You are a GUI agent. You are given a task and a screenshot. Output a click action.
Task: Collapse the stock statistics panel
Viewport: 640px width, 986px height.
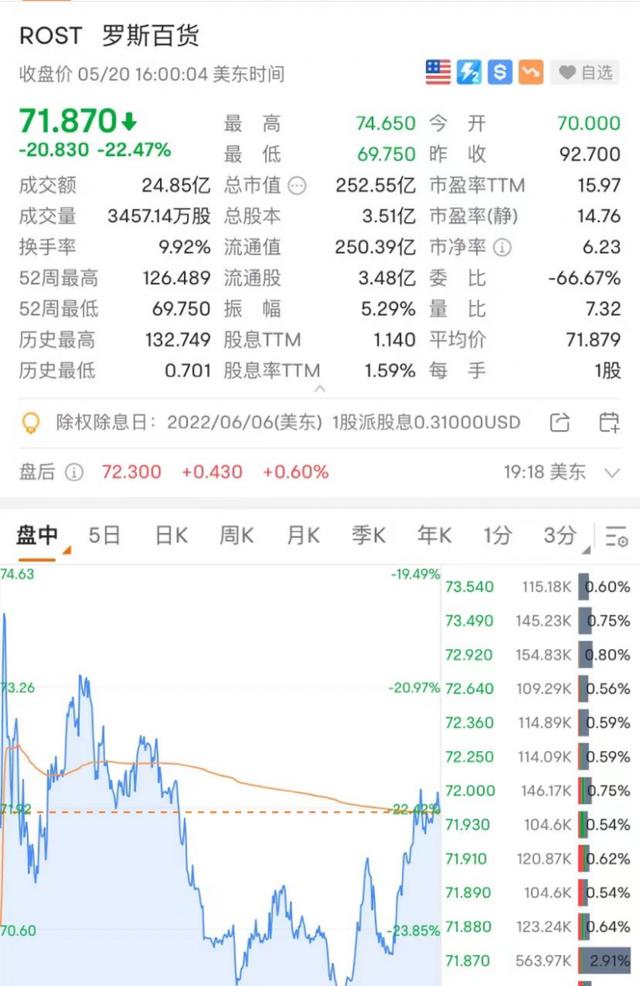[x=319, y=388]
